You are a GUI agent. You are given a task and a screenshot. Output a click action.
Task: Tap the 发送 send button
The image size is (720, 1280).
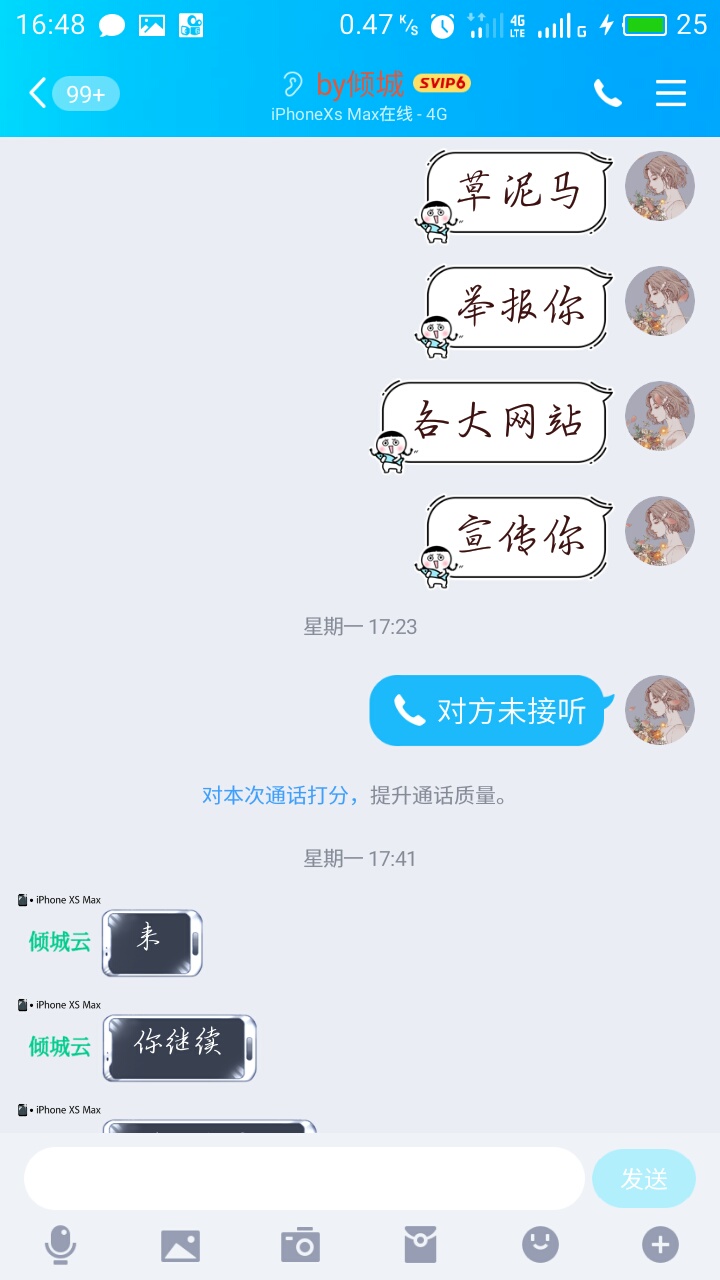[x=644, y=1179]
